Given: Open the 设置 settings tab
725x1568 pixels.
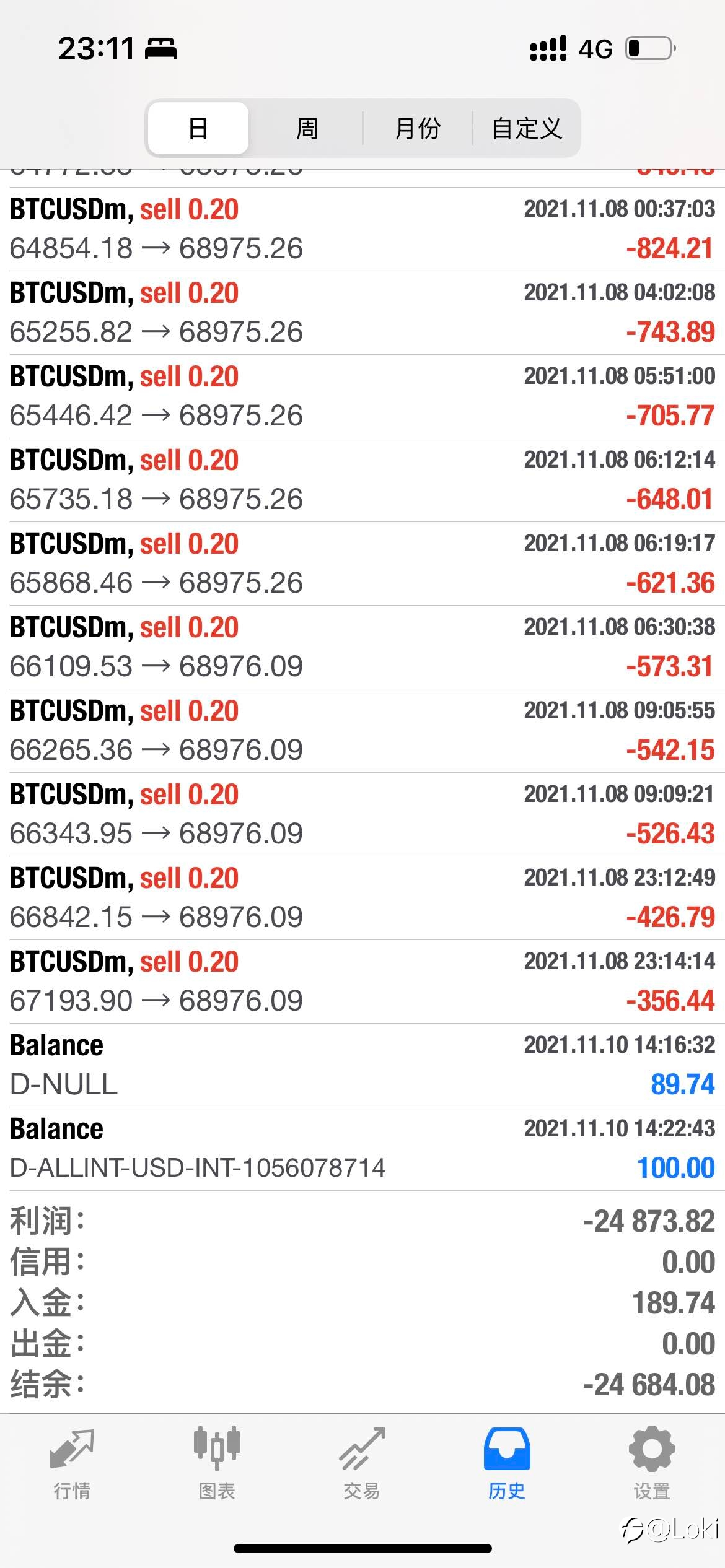Looking at the screenshot, I should coord(652,1464).
